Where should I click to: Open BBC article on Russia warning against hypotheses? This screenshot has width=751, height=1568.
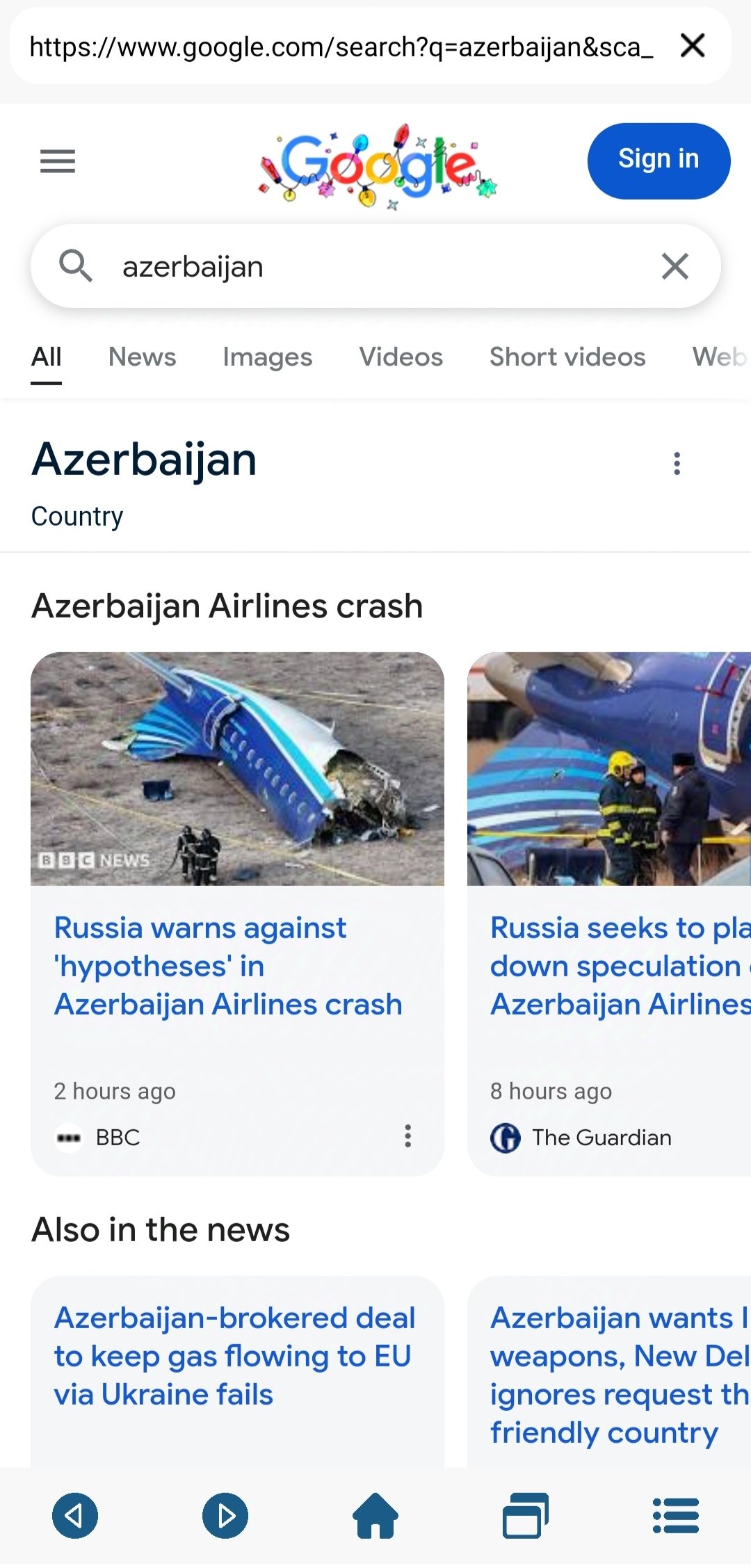[x=228, y=966]
